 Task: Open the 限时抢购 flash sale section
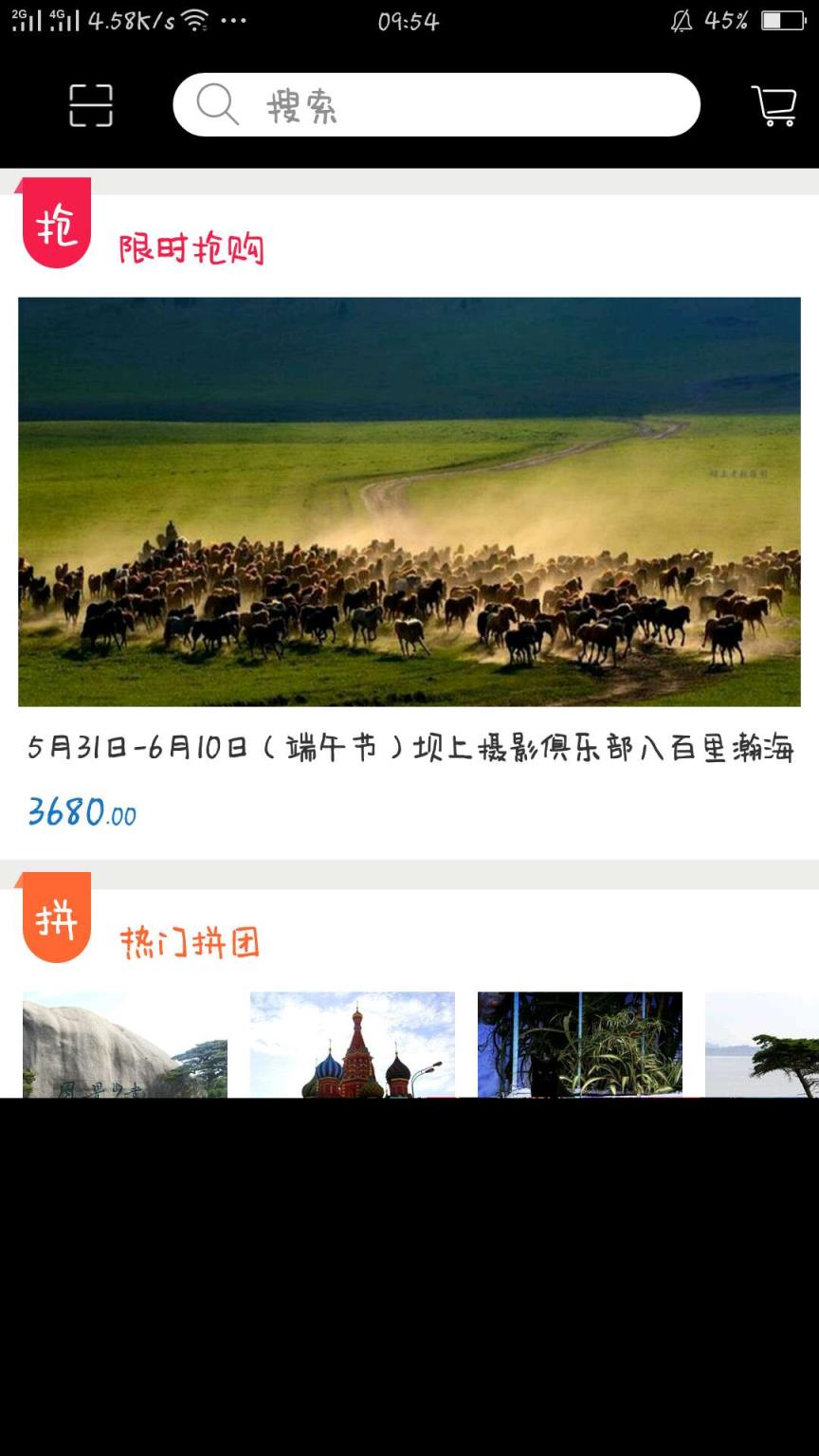(191, 247)
